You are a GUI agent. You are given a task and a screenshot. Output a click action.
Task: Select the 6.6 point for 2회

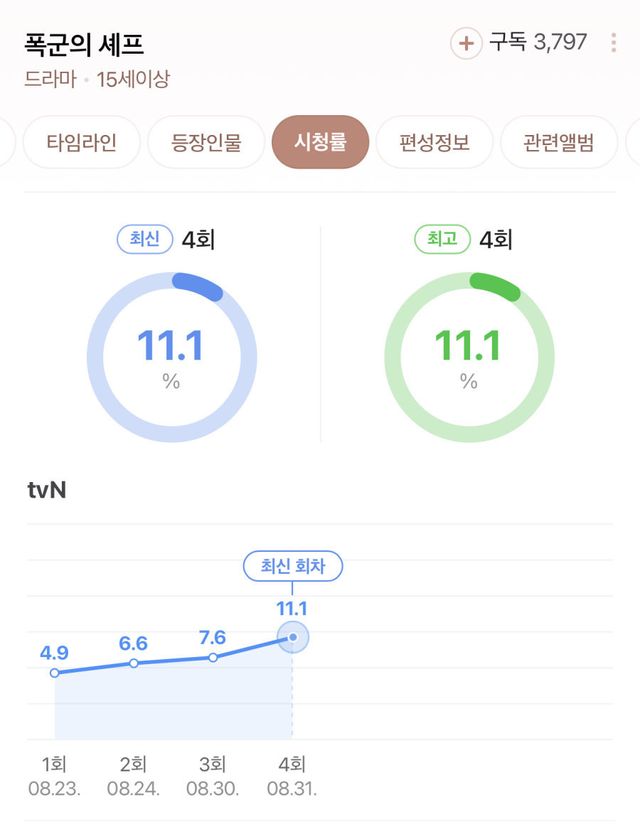pyautogui.click(x=134, y=663)
